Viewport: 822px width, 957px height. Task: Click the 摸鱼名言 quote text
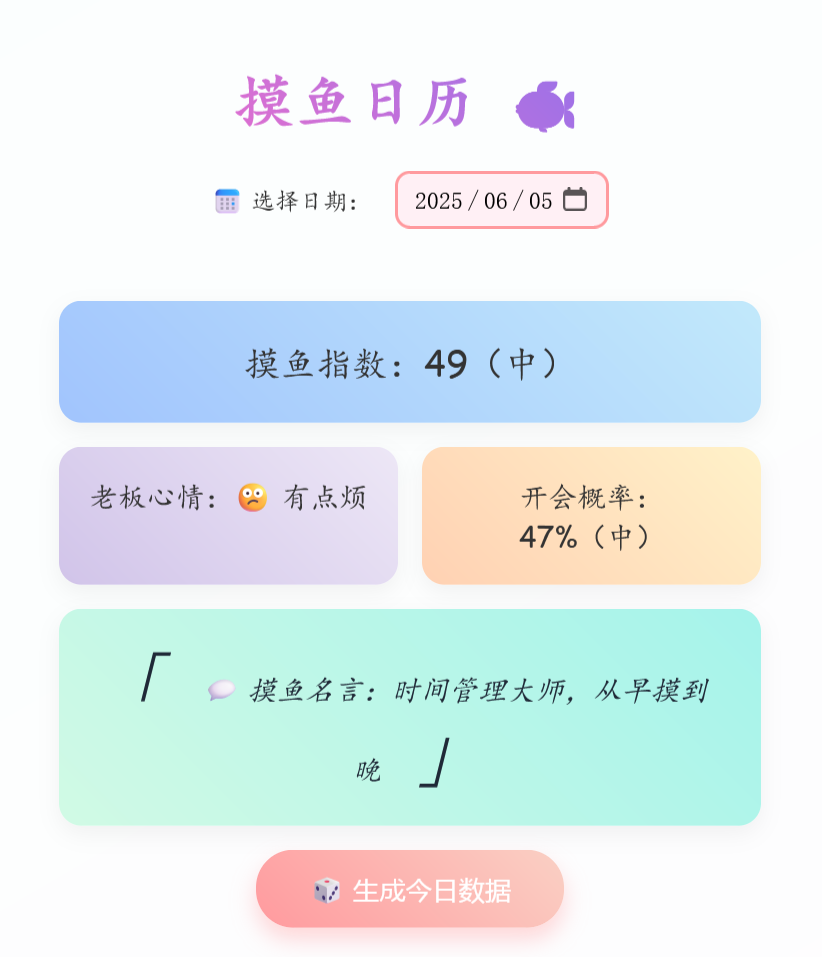(x=470, y=691)
